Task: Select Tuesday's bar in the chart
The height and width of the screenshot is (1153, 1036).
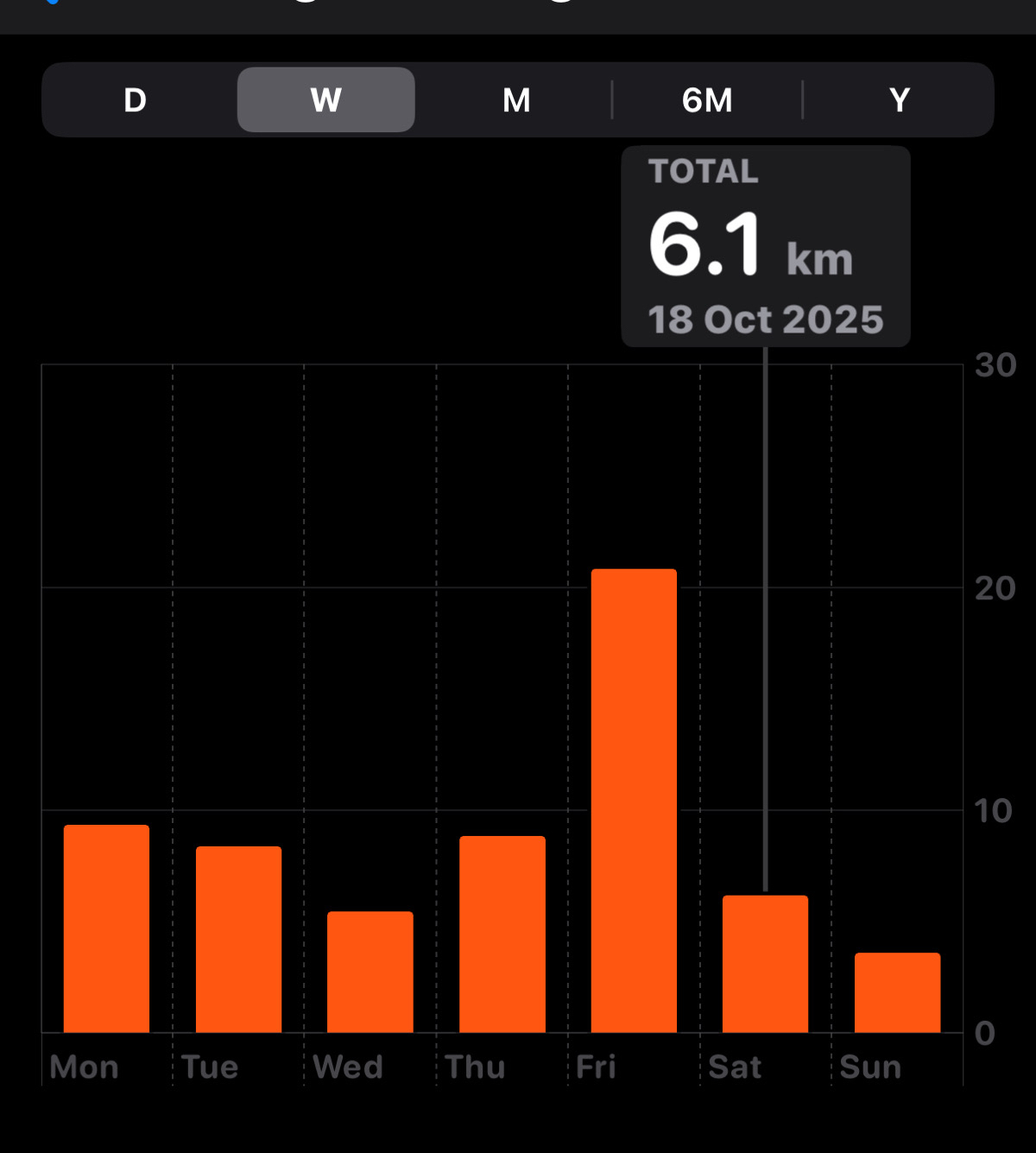Action: click(238, 939)
